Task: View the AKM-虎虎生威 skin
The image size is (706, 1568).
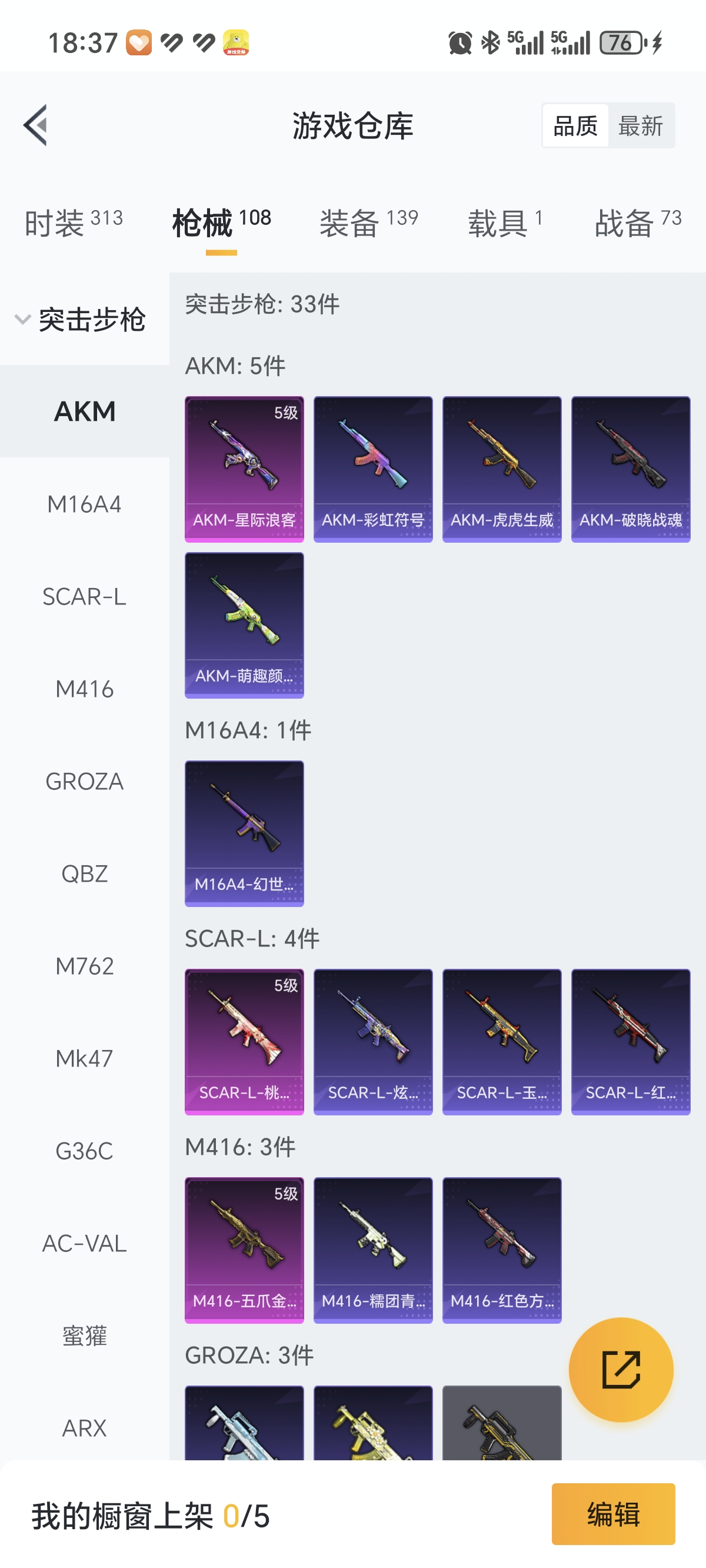Action: (x=501, y=469)
